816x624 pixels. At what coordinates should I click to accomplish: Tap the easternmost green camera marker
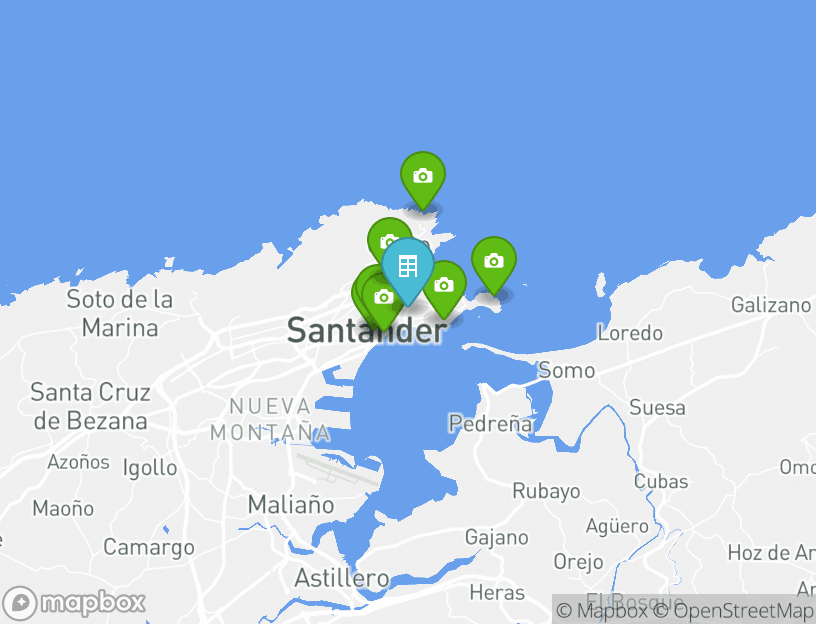(493, 261)
